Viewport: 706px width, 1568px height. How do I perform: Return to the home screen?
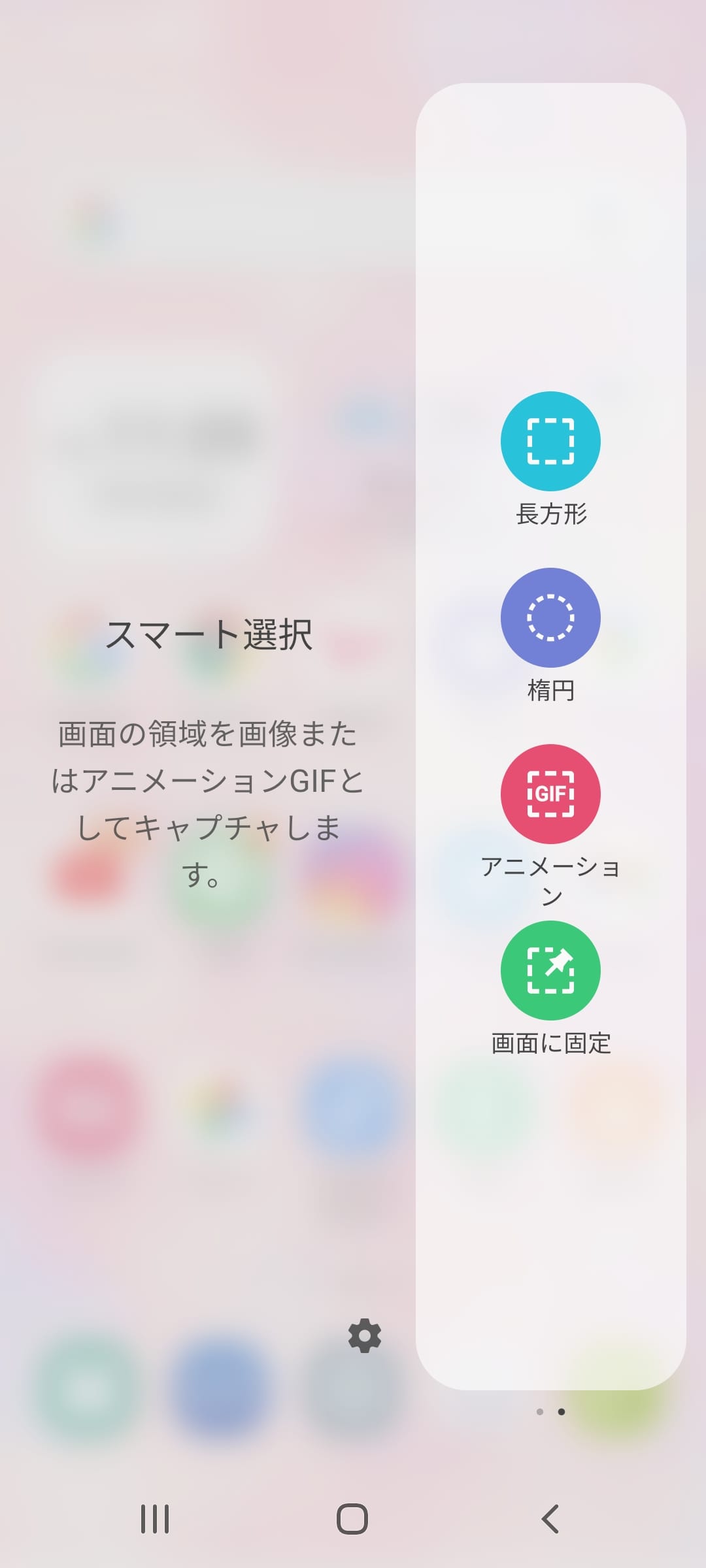352,1518
